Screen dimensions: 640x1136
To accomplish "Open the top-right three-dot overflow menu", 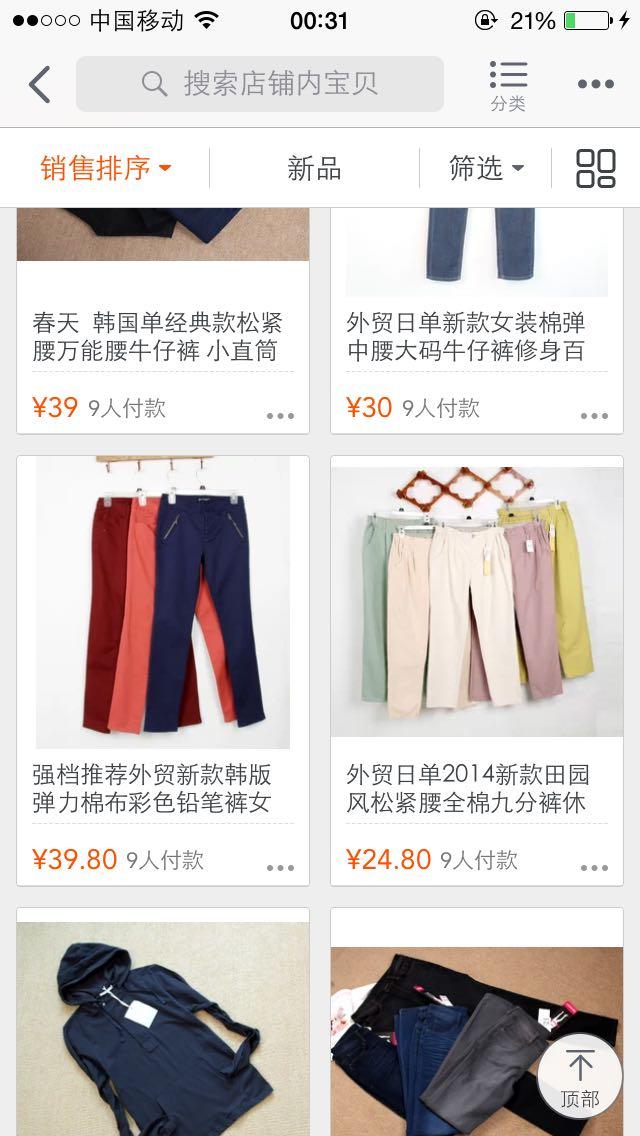I will (x=596, y=84).
